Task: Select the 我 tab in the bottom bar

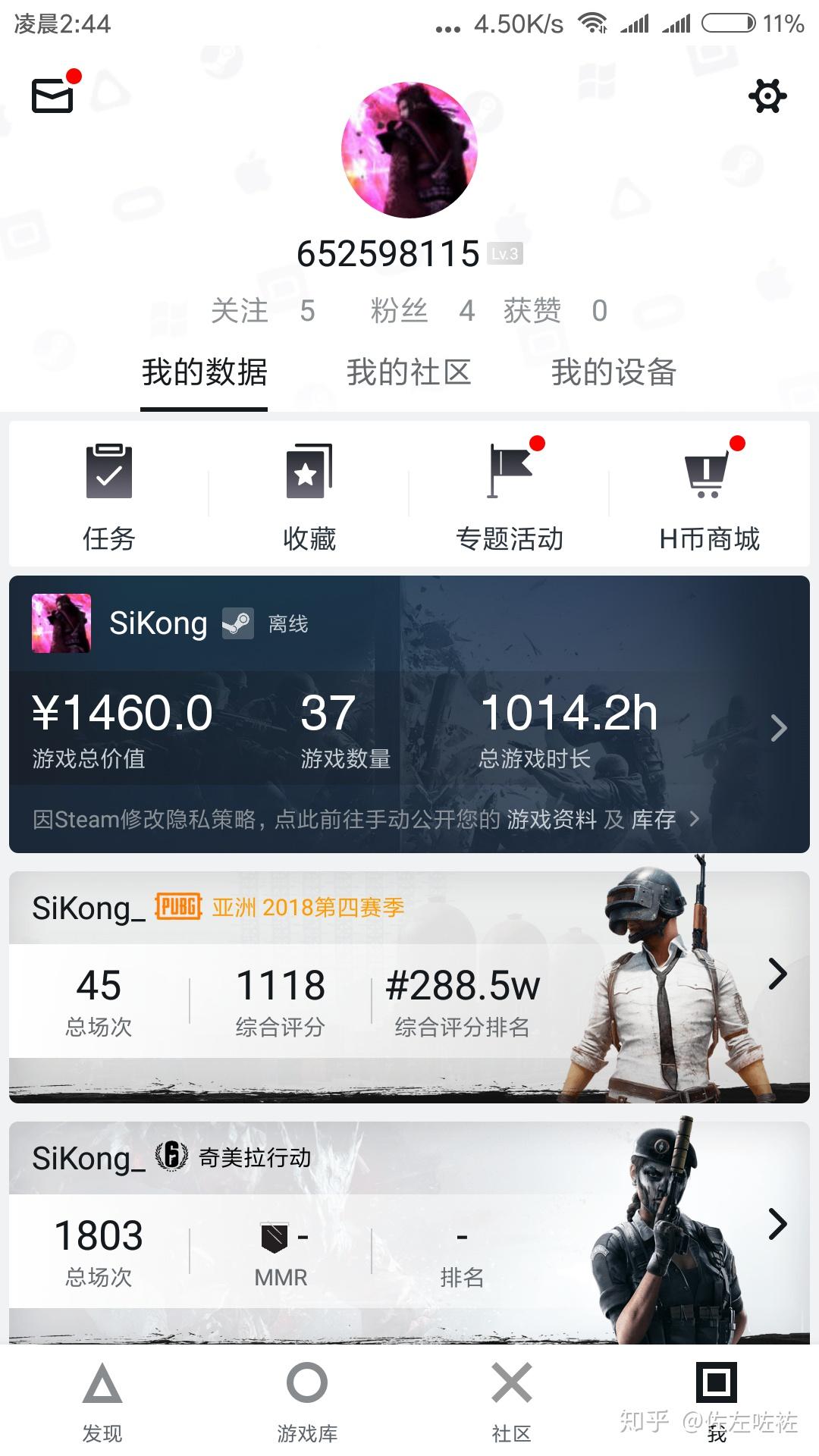Action: (x=716, y=1400)
